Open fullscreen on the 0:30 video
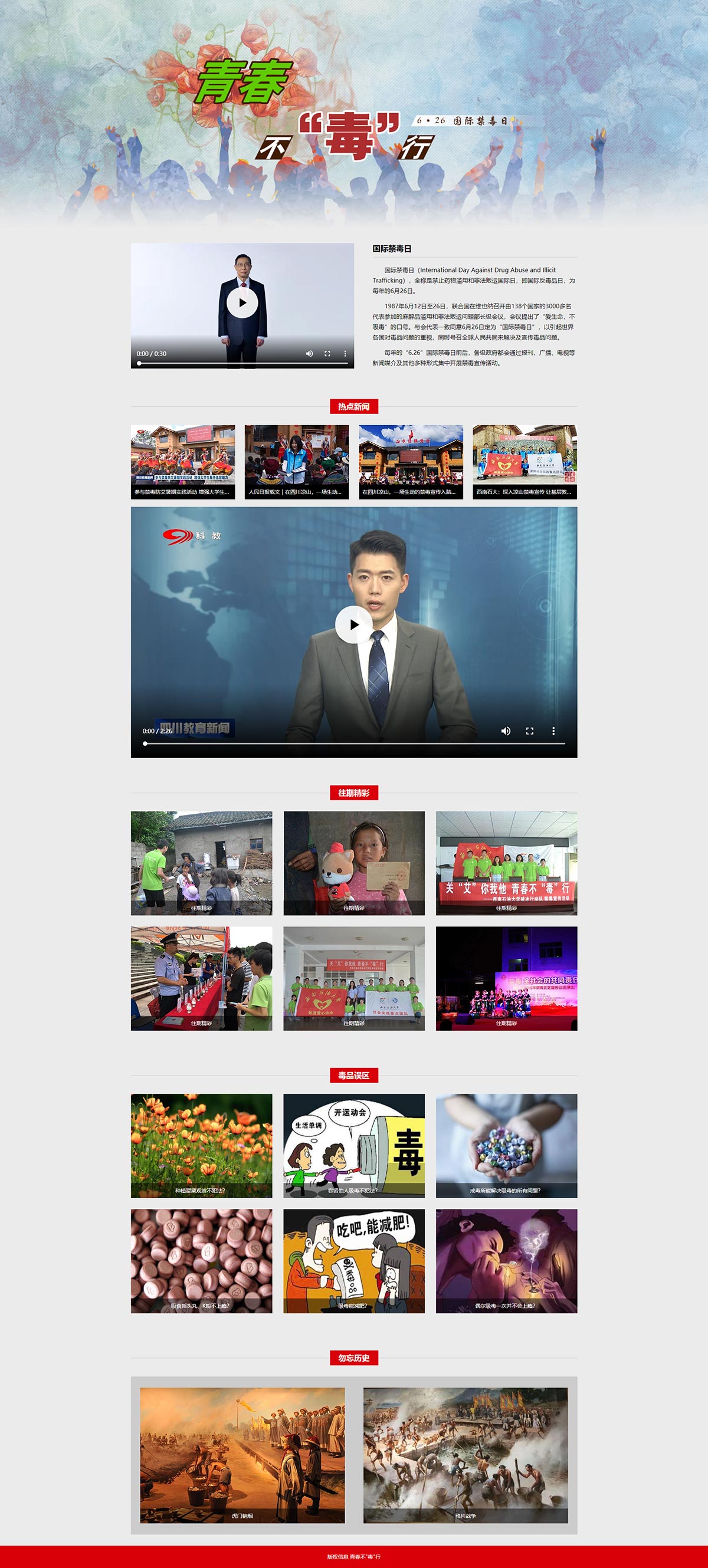This screenshot has width=708, height=1568. [327, 354]
